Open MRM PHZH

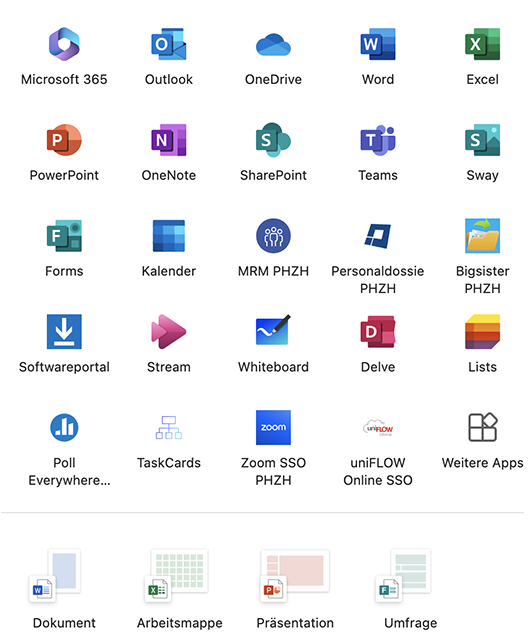click(x=273, y=248)
